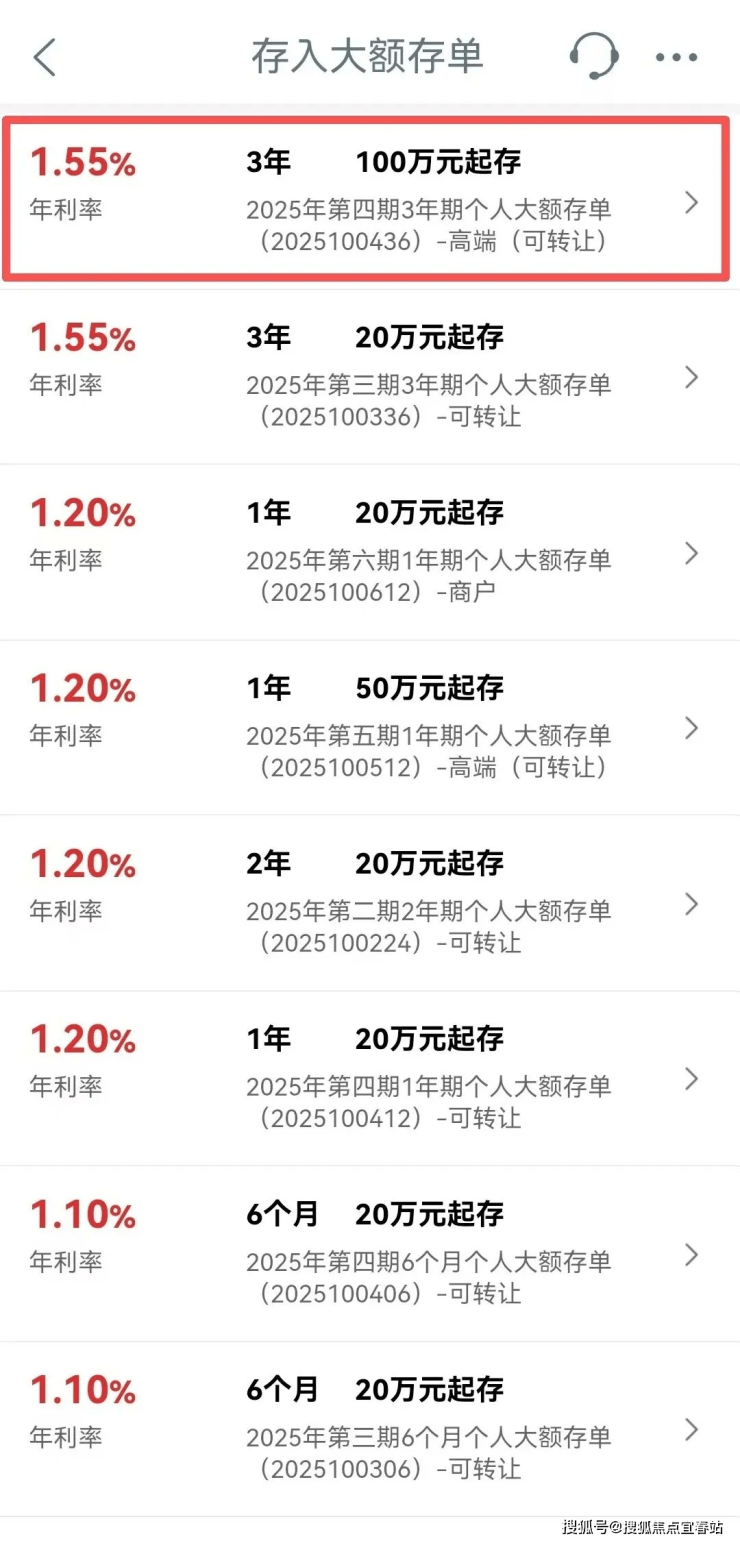Open the 6个月 certificate numbered 2025100406
Image resolution: width=740 pixels, height=1543 pixels.
coord(370,1254)
